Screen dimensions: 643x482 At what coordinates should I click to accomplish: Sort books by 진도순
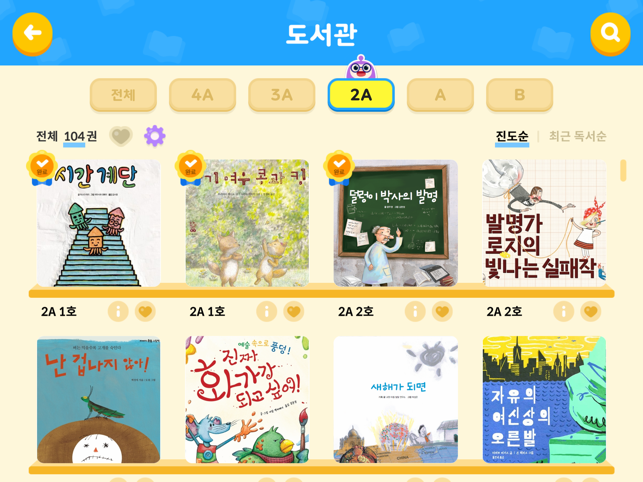[512, 136]
